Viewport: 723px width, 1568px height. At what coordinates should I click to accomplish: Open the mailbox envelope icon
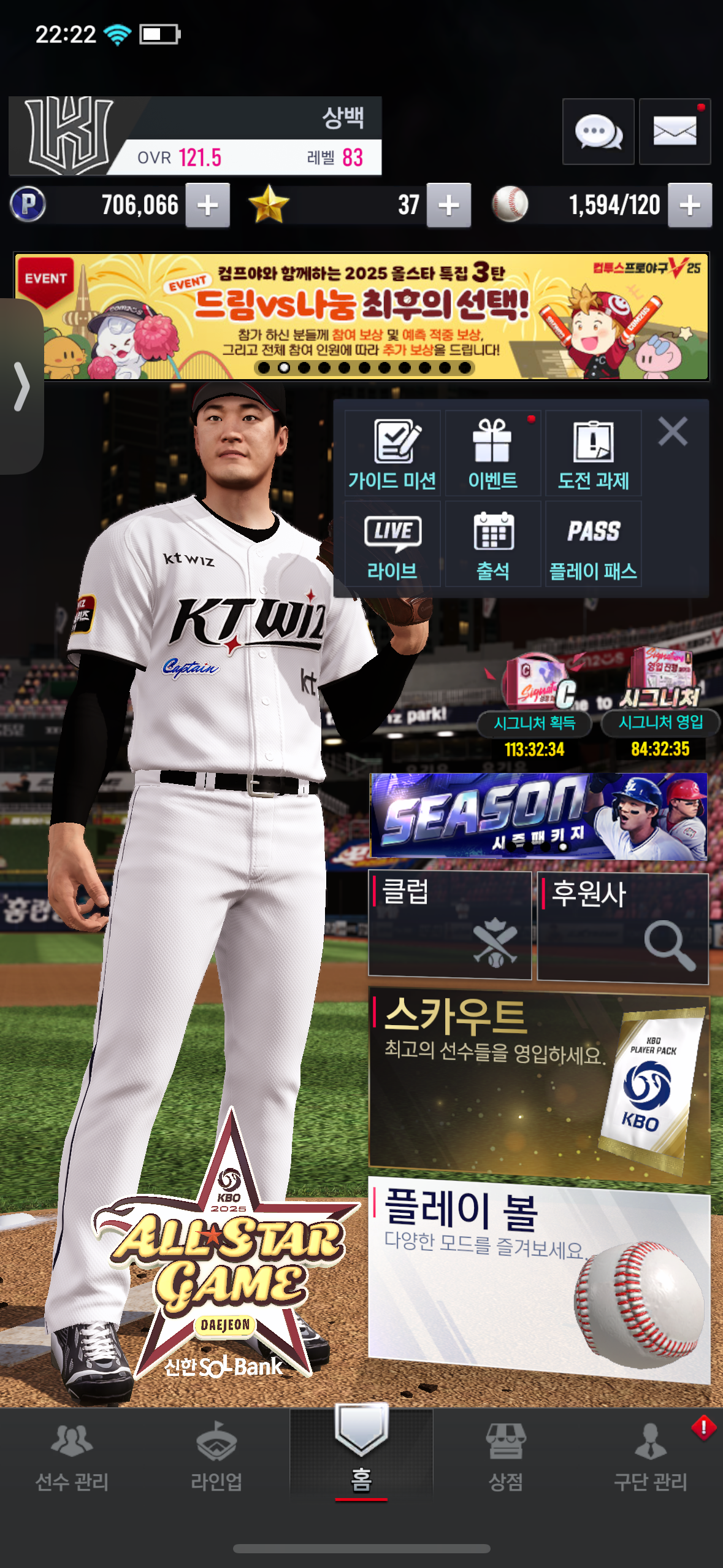(675, 131)
